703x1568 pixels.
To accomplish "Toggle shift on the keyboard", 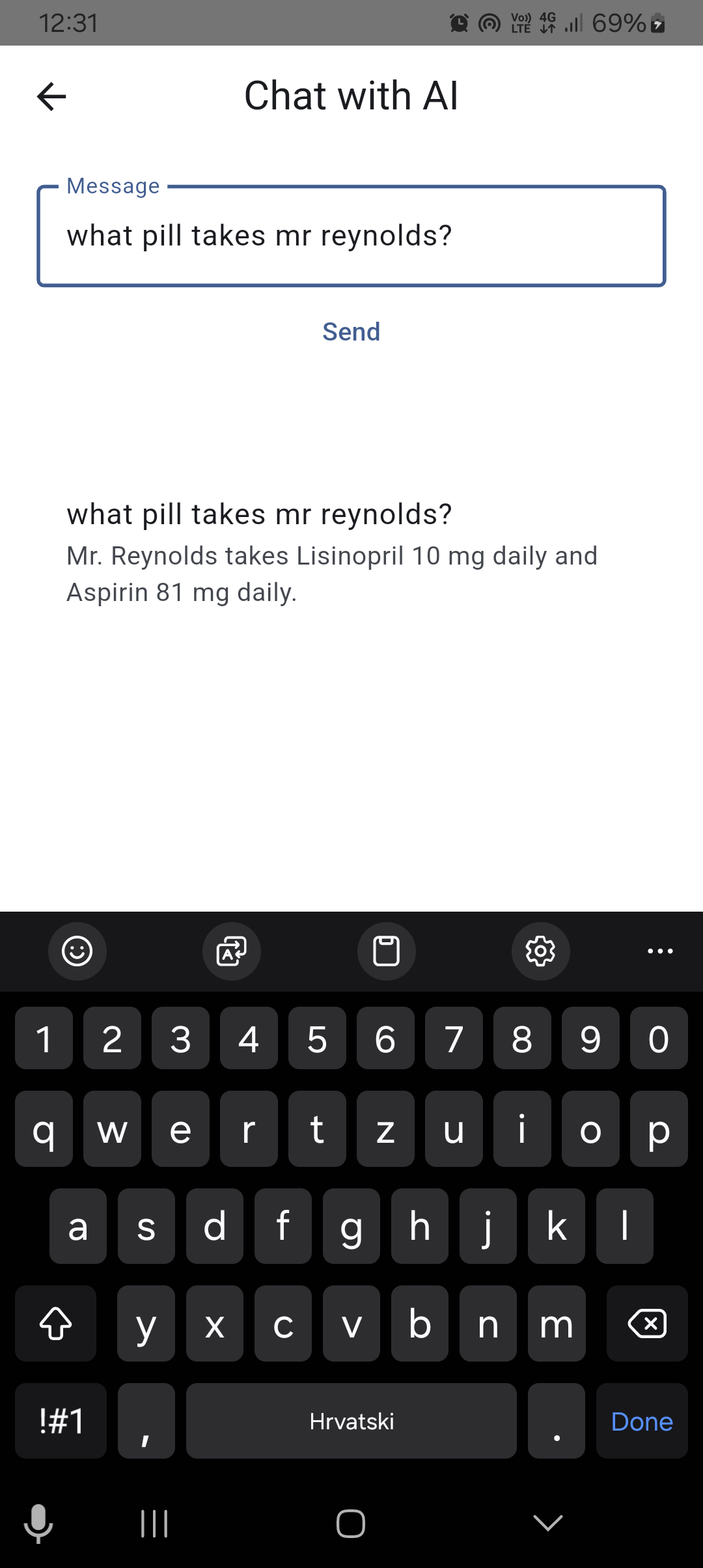I will (x=55, y=1324).
